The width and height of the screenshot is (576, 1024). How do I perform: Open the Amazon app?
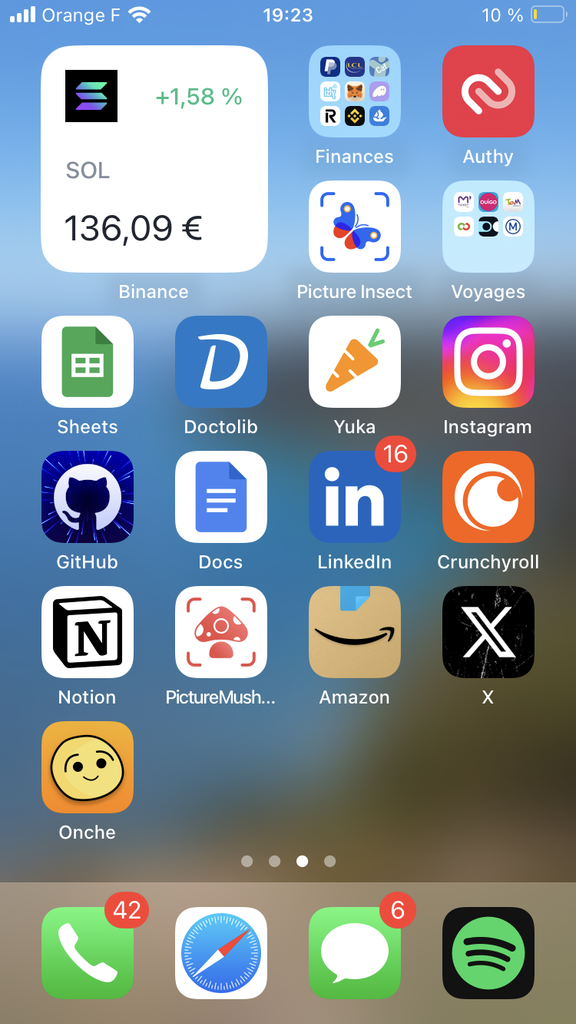[x=355, y=632]
